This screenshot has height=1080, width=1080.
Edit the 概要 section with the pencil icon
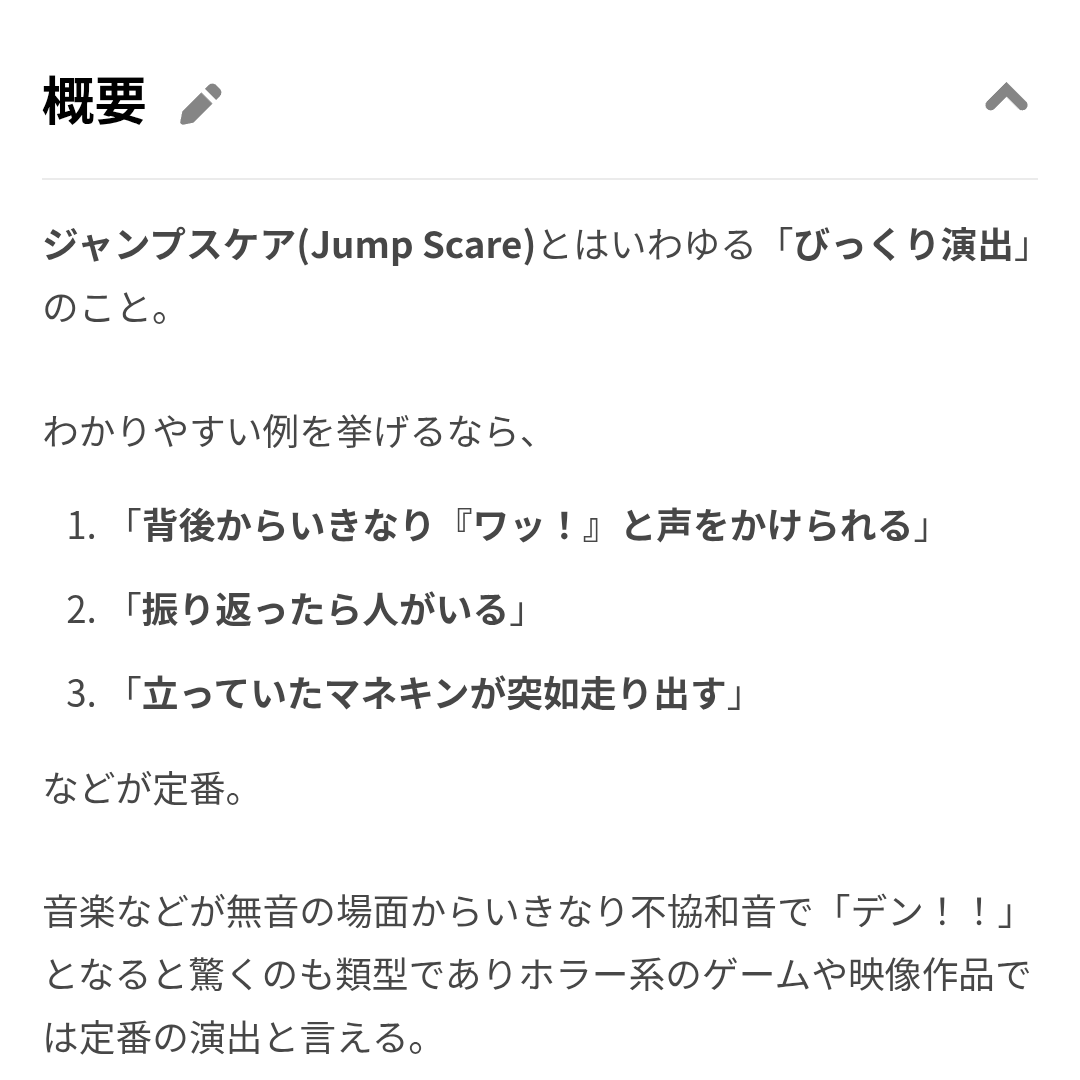pos(200,103)
